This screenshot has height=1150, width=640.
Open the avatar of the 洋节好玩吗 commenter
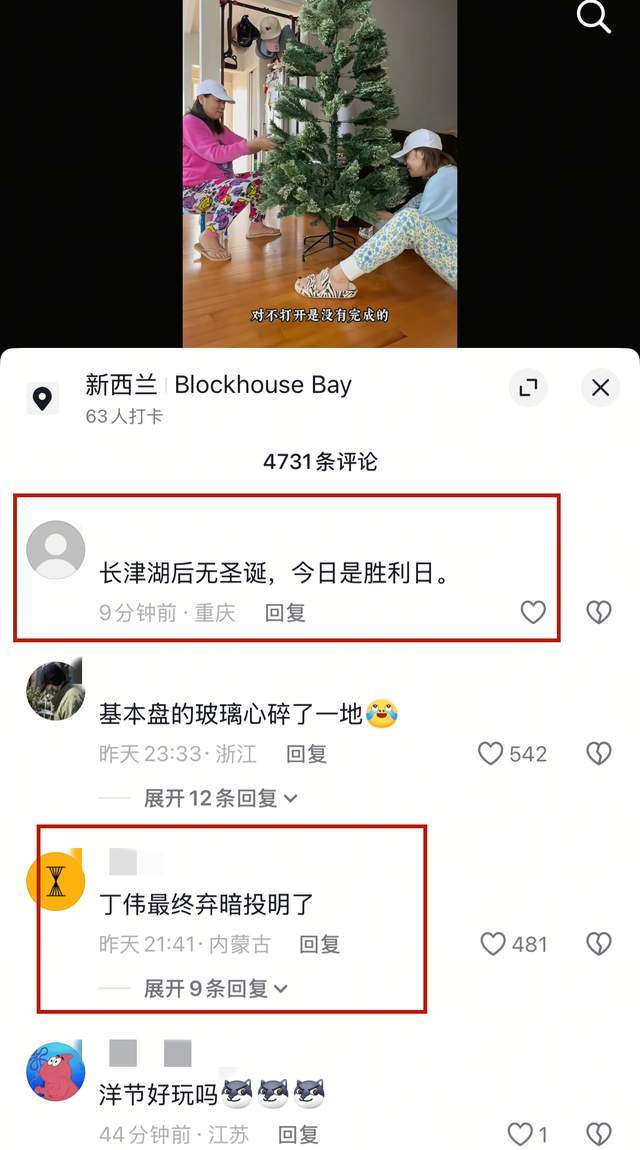55,1072
